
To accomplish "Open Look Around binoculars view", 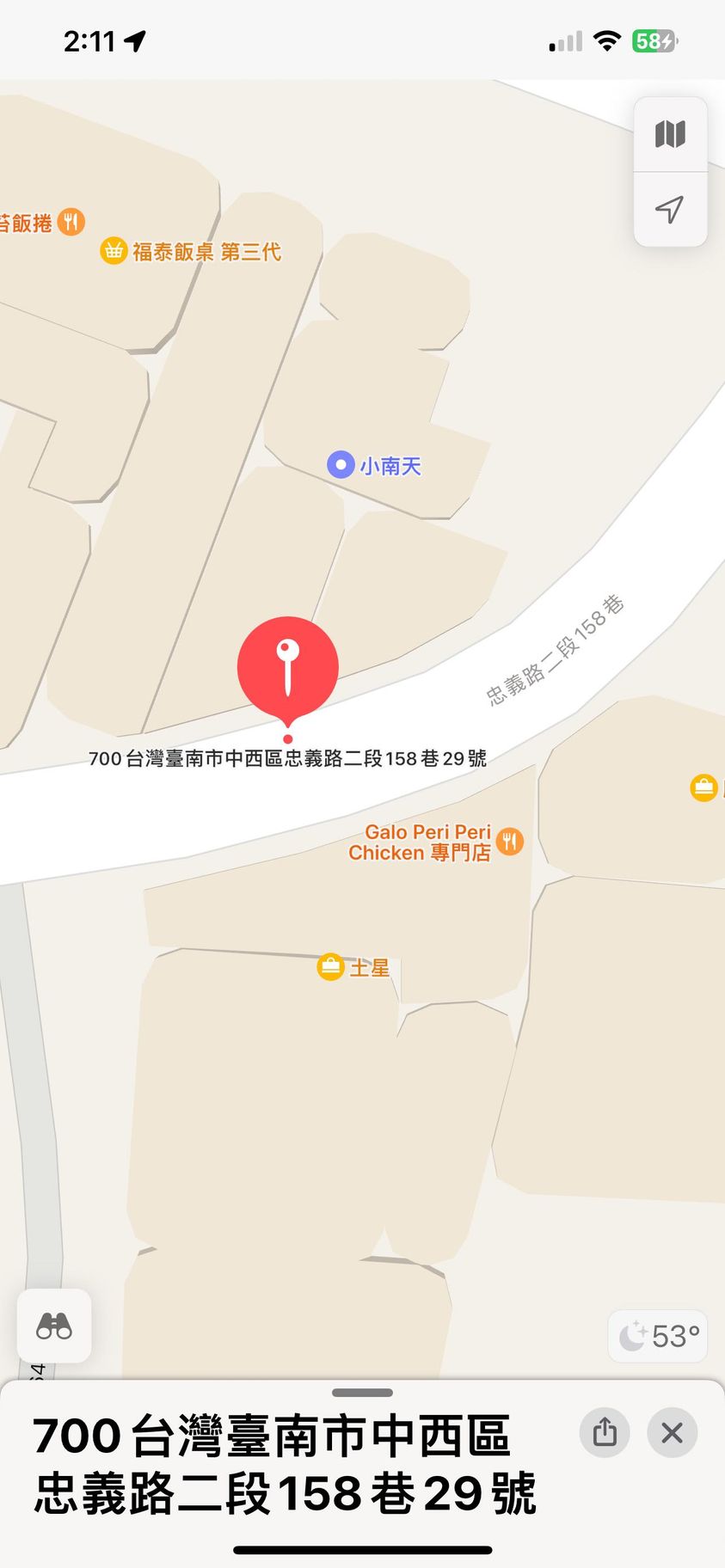I will (54, 1326).
